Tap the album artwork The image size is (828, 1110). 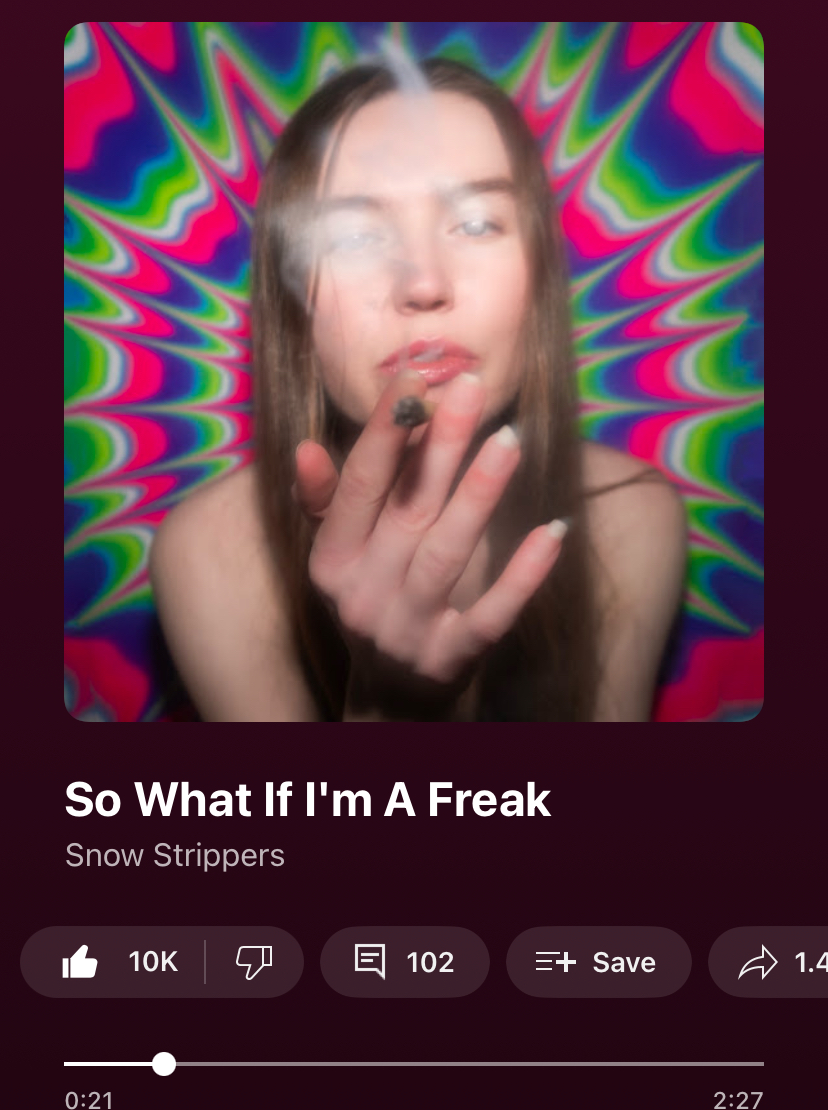pyautogui.click(x=414, y=372)
